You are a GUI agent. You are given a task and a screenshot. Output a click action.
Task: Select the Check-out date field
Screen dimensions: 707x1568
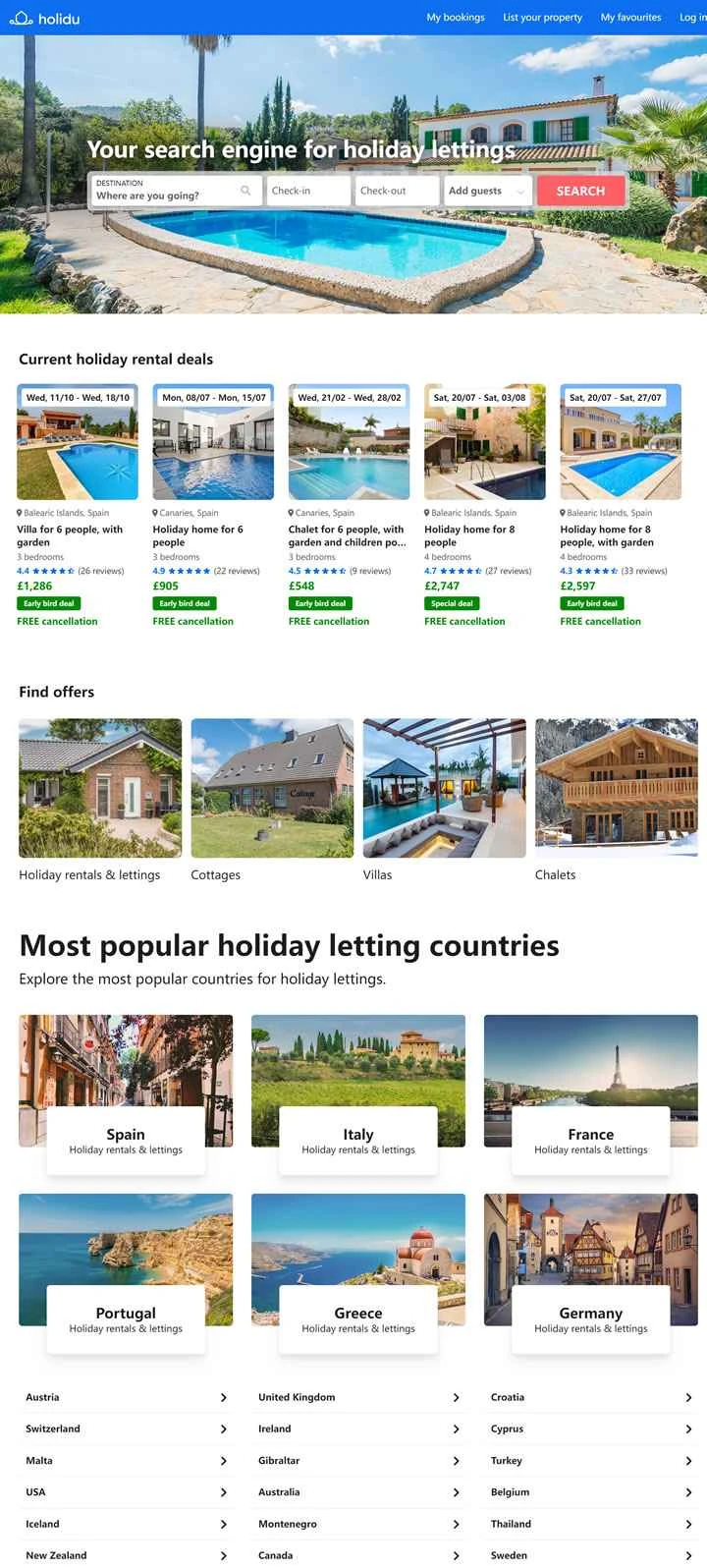coord(396,191)
